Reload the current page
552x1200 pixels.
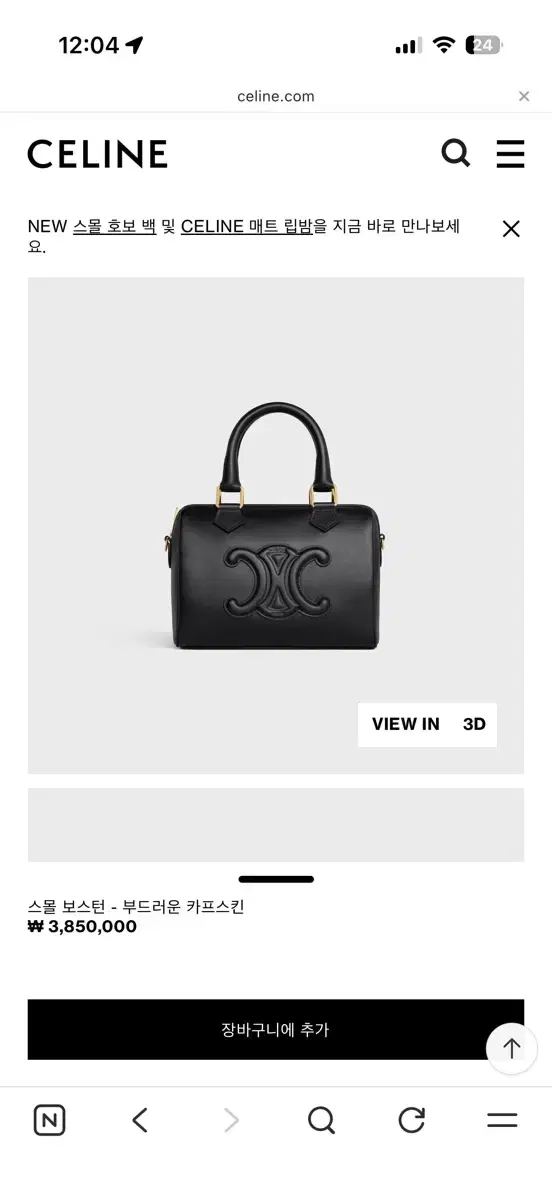click(x=412, y=1120)
